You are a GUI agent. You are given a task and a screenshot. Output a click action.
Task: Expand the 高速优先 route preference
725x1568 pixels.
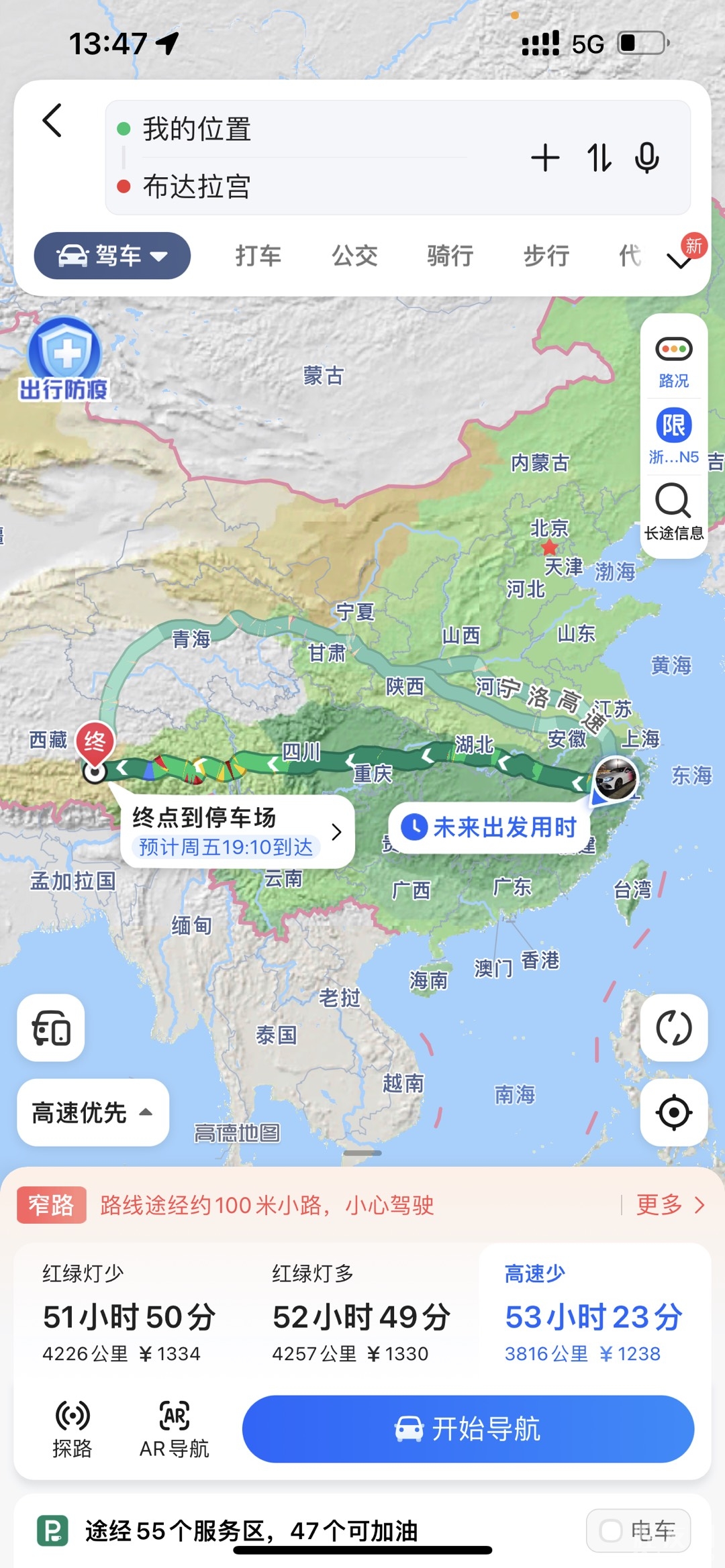93,1112
